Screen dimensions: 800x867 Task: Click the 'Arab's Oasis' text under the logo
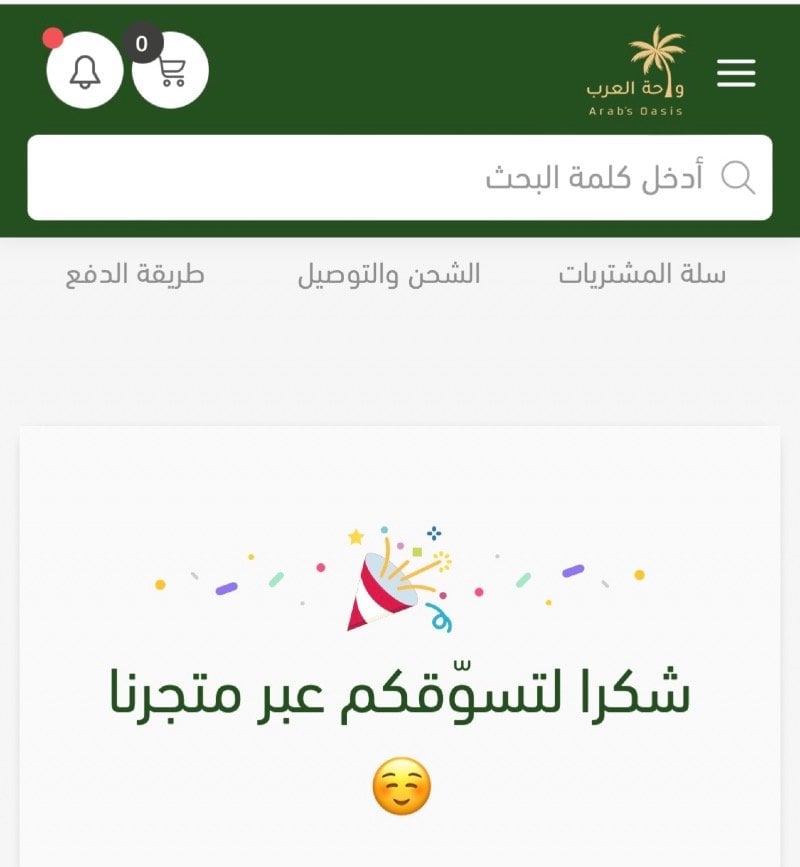coord(634,112)
